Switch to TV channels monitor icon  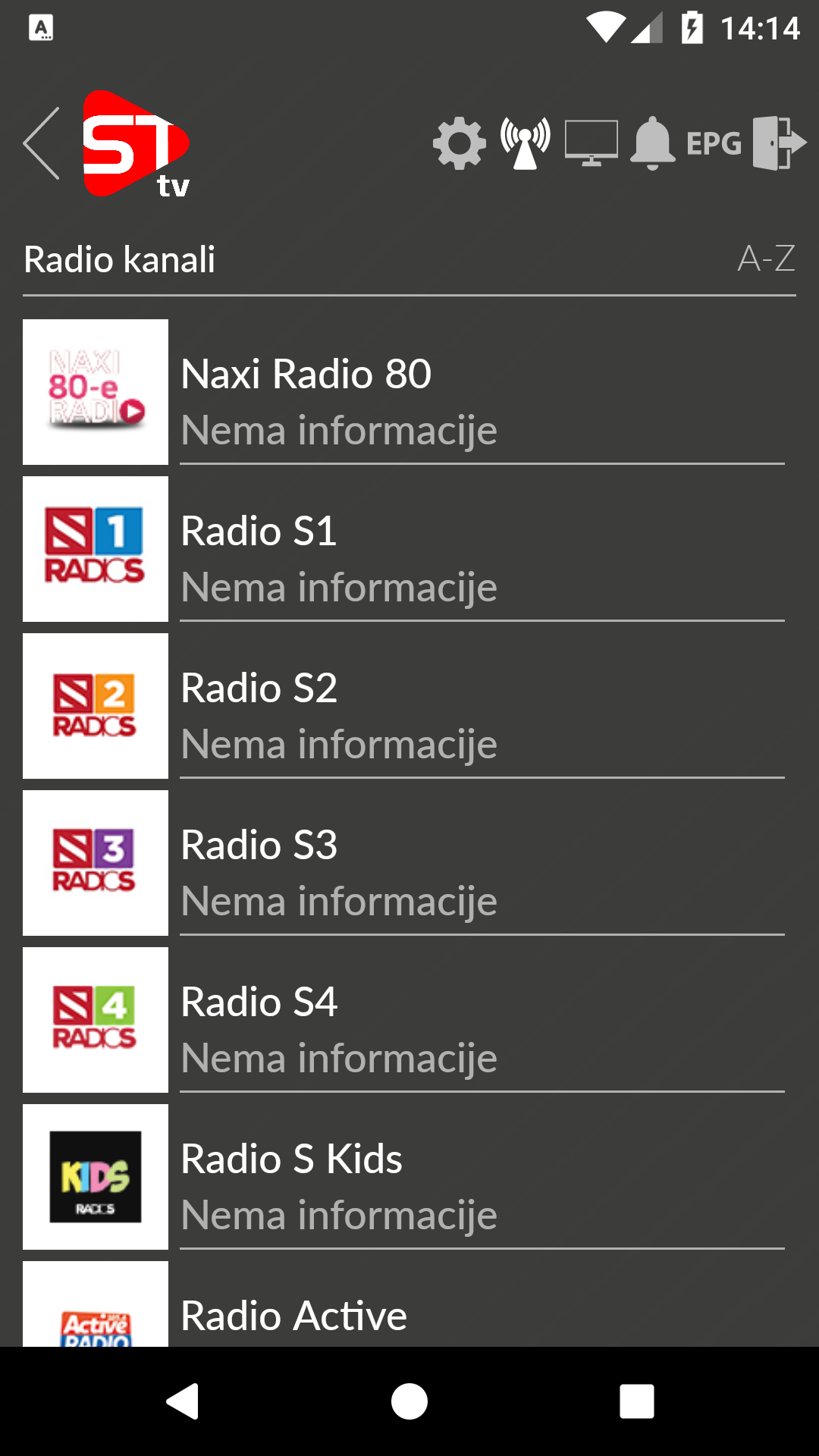591,143
